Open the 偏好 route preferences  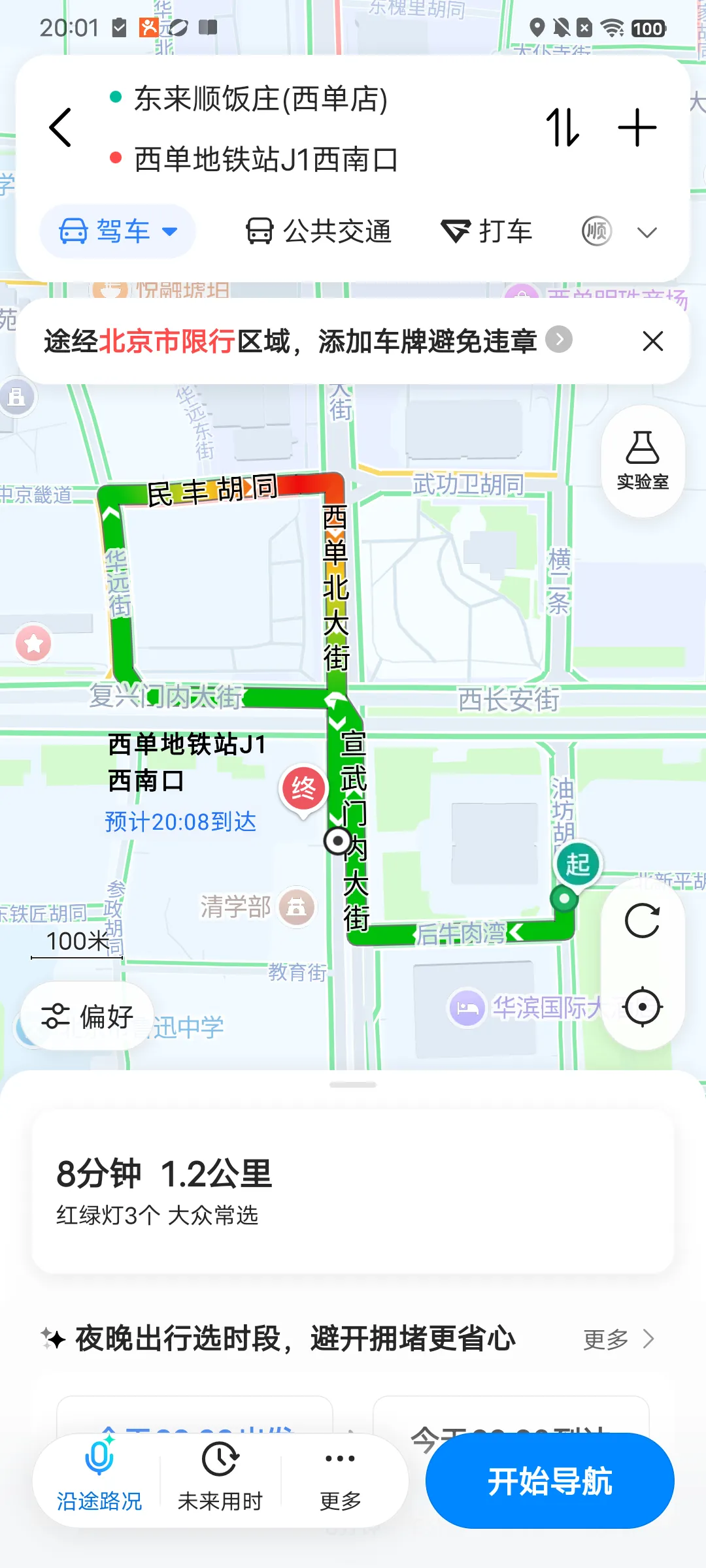88,1017
